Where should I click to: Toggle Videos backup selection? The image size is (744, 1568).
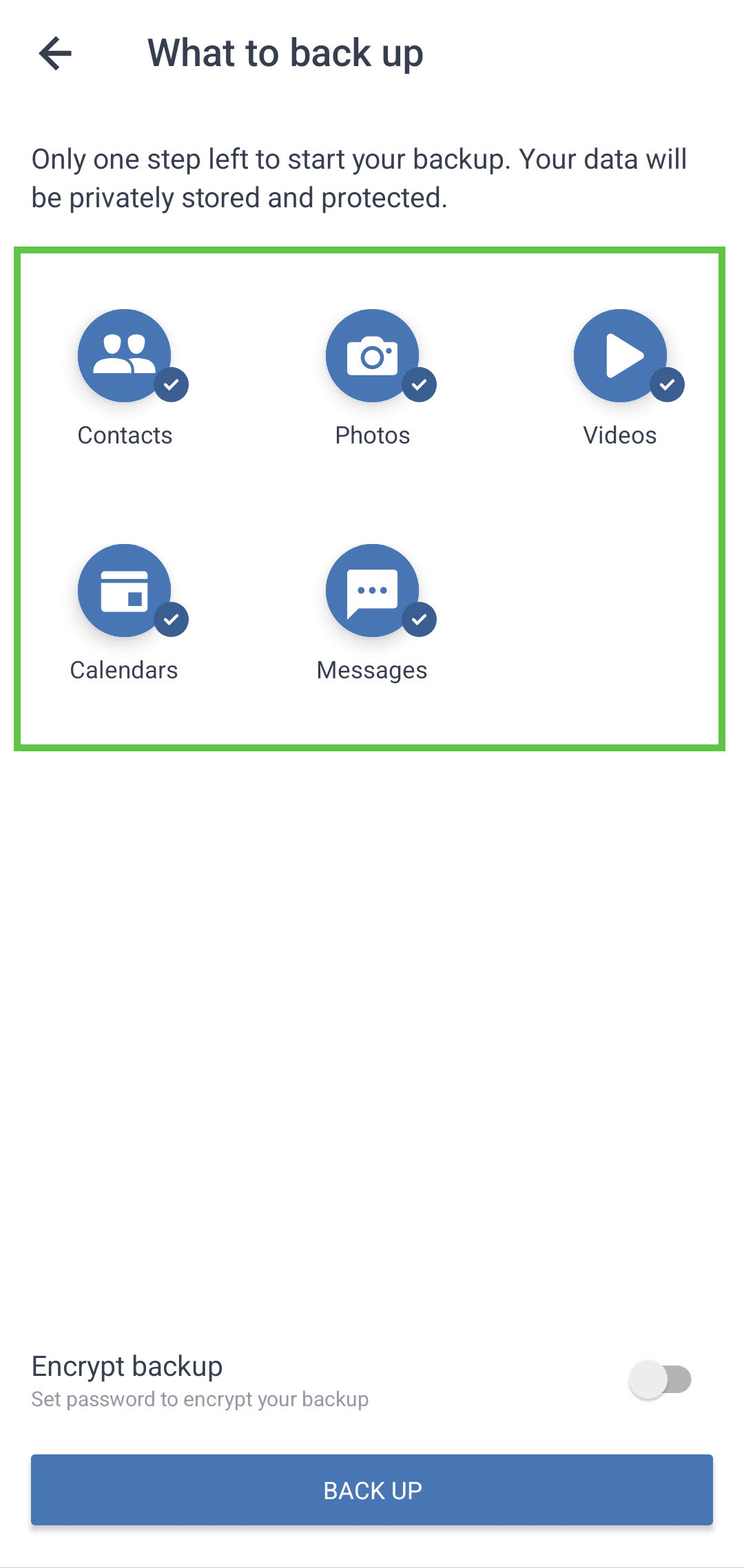[x=620, y=356]
